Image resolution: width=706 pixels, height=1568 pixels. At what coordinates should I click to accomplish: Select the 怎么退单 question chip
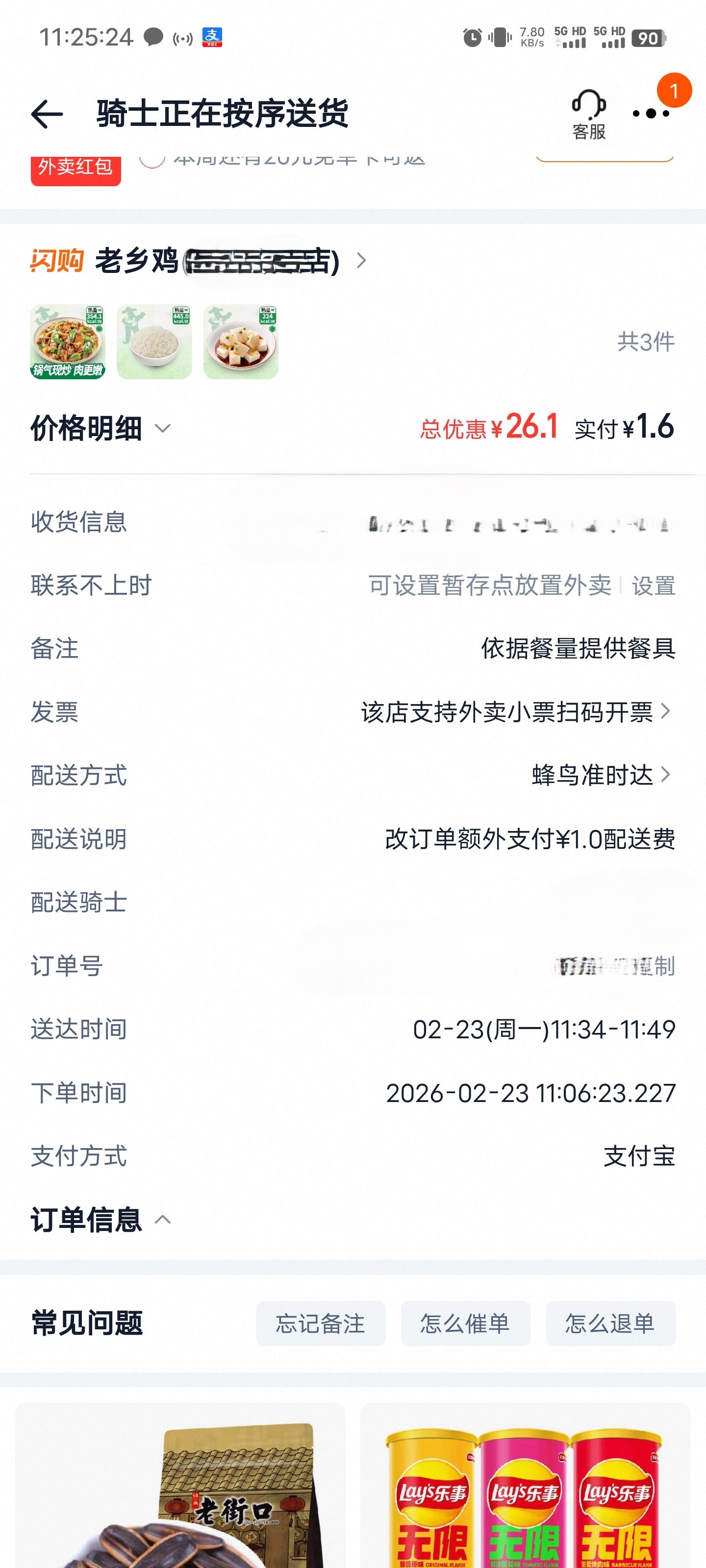click(610, 1323)
